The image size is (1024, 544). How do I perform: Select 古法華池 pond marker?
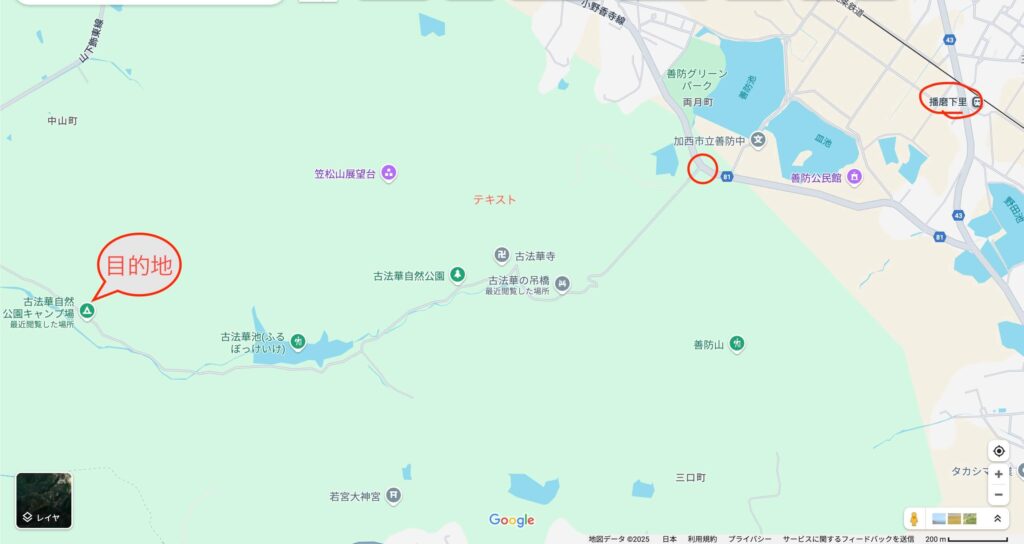coord(298,343)
